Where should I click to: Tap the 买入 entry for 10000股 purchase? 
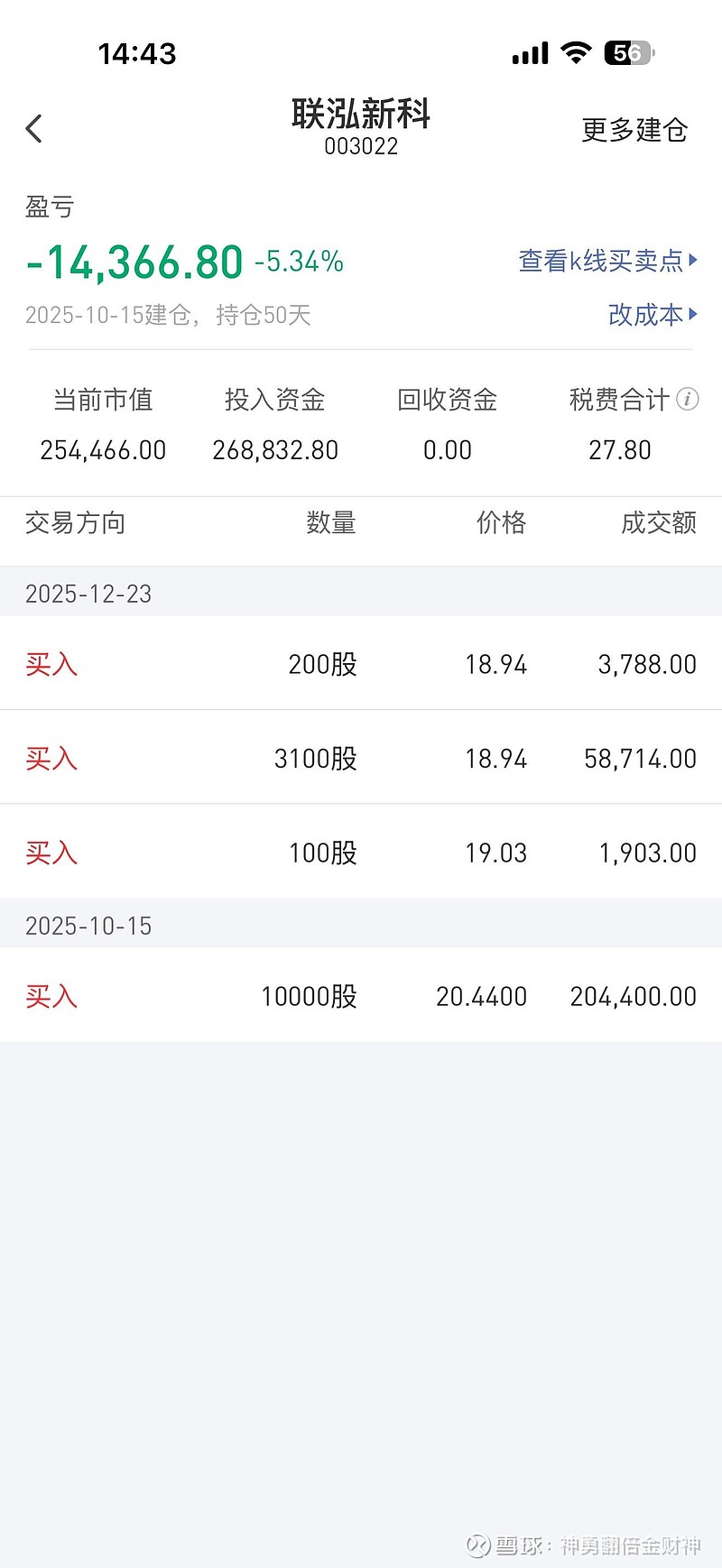click(x=51, y=997)
